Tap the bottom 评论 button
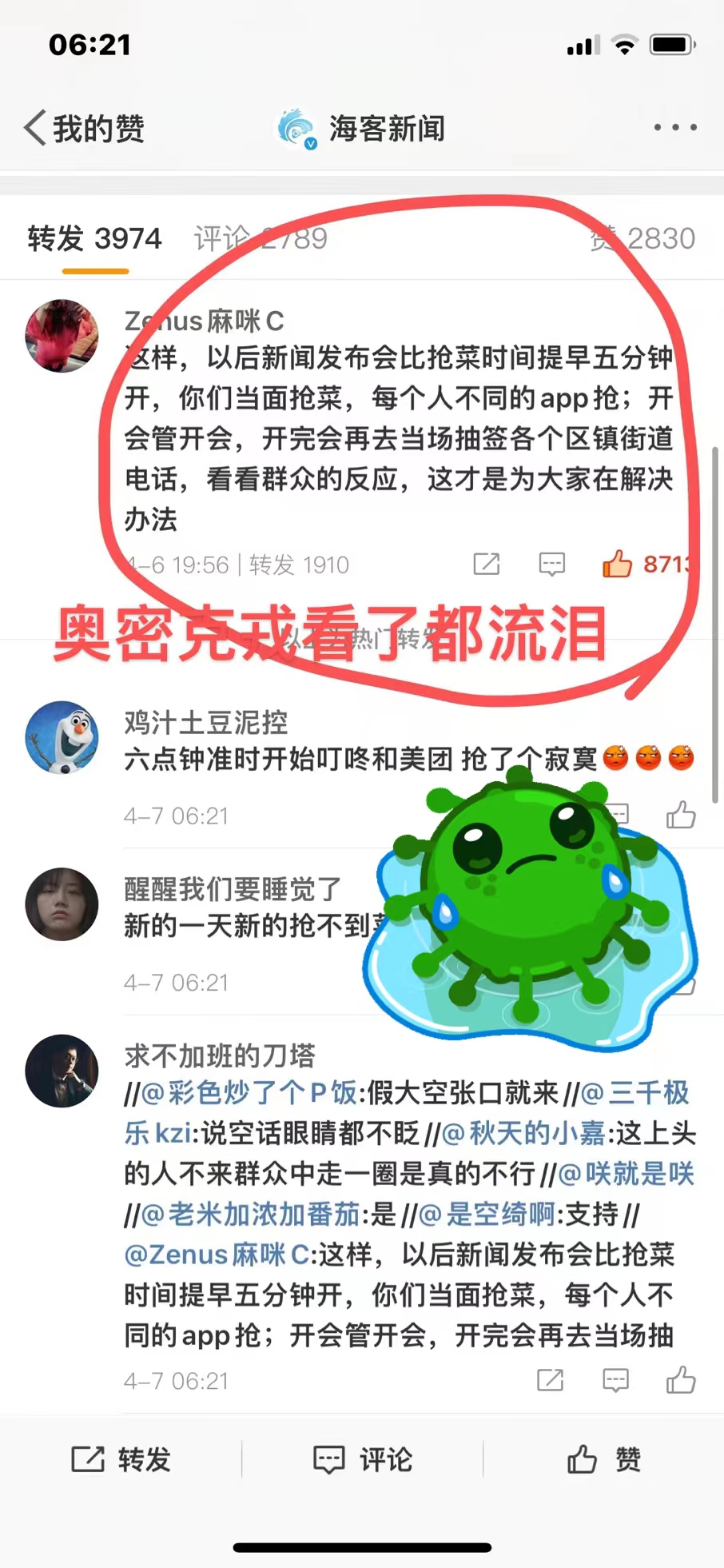724x1568 pixels. point(363,1459)
